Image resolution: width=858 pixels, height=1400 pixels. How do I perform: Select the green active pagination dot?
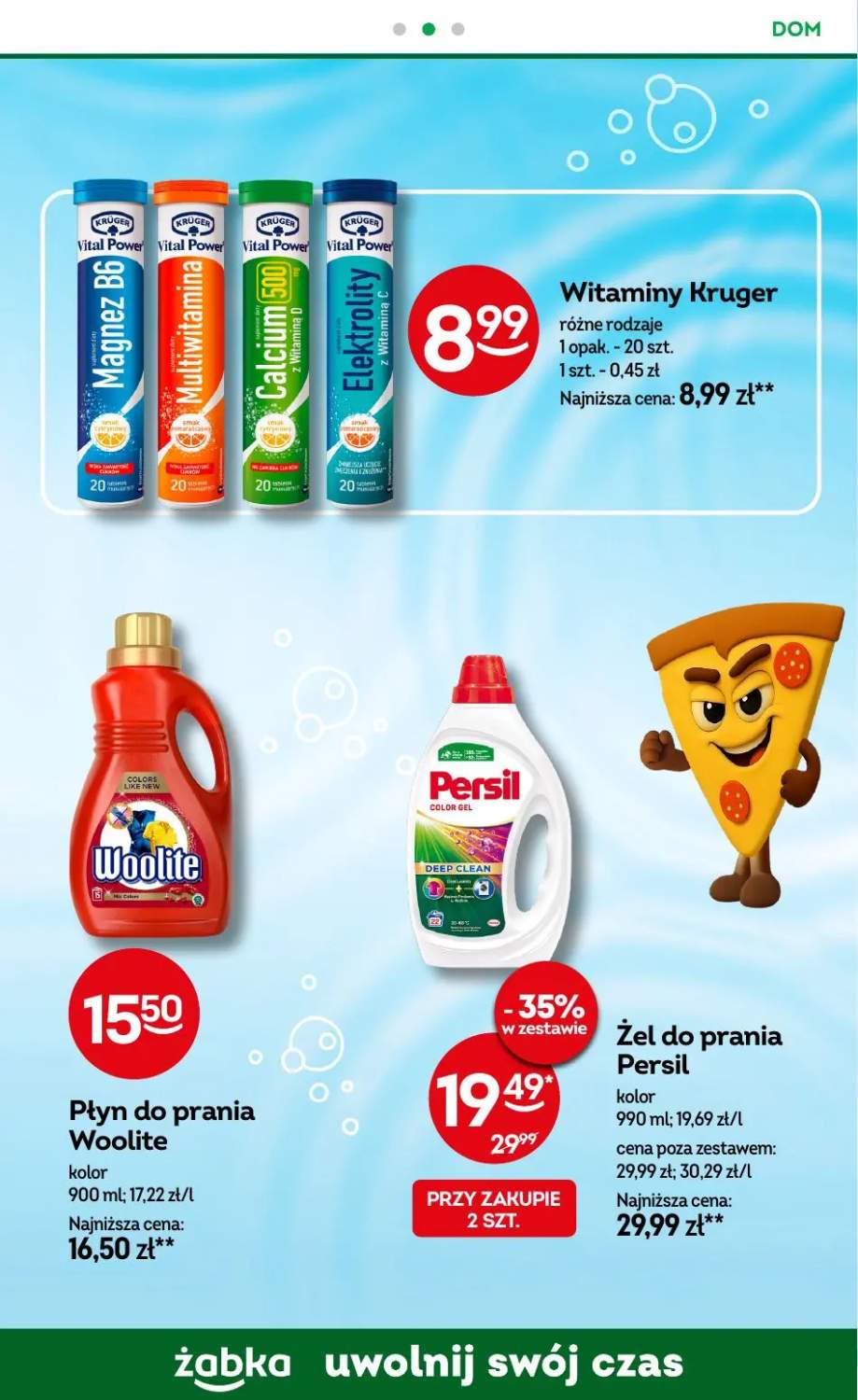(x=429, y=28)
